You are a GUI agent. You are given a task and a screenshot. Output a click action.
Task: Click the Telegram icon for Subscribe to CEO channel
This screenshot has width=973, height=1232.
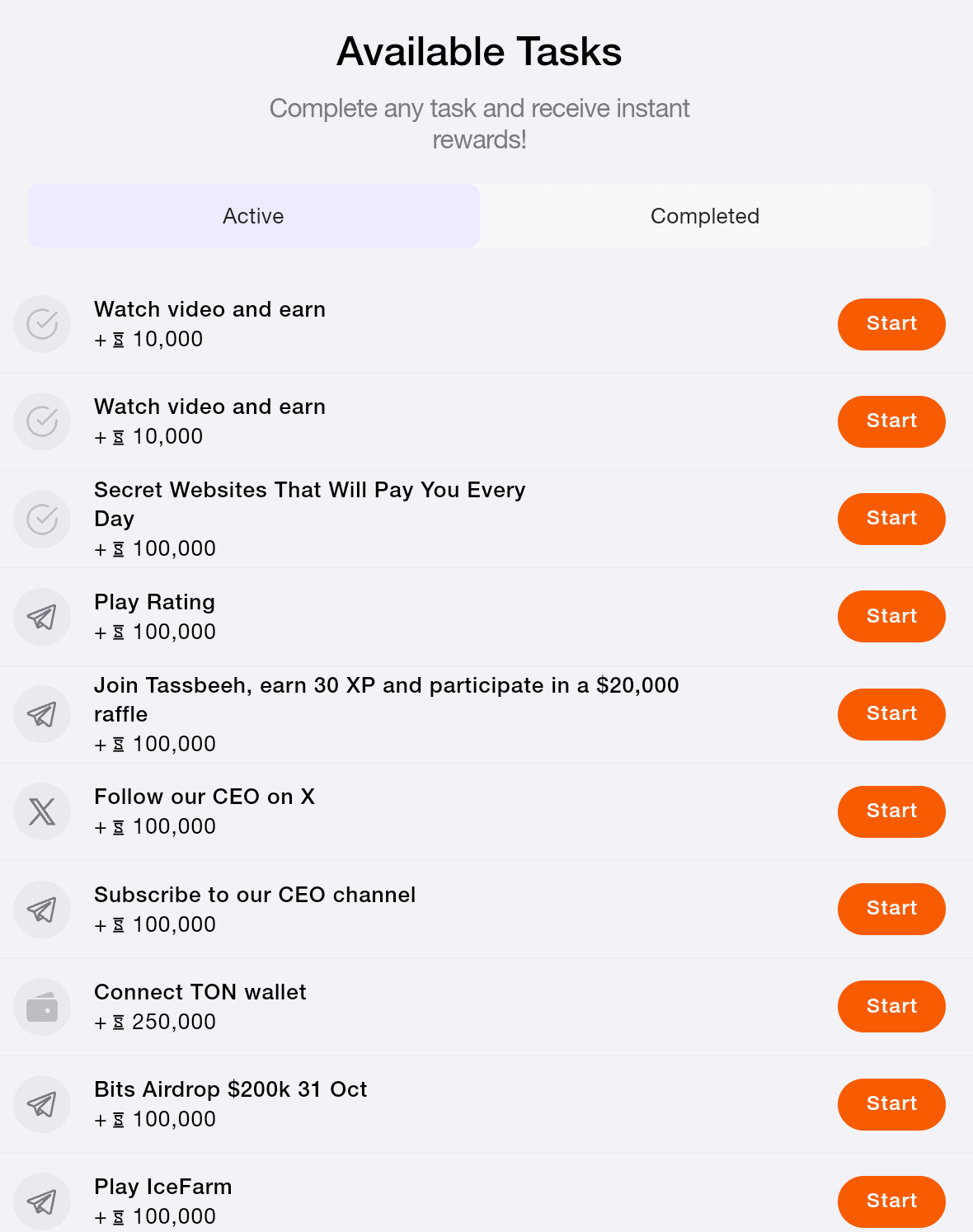pyautogui.click(x=42, y=909)
